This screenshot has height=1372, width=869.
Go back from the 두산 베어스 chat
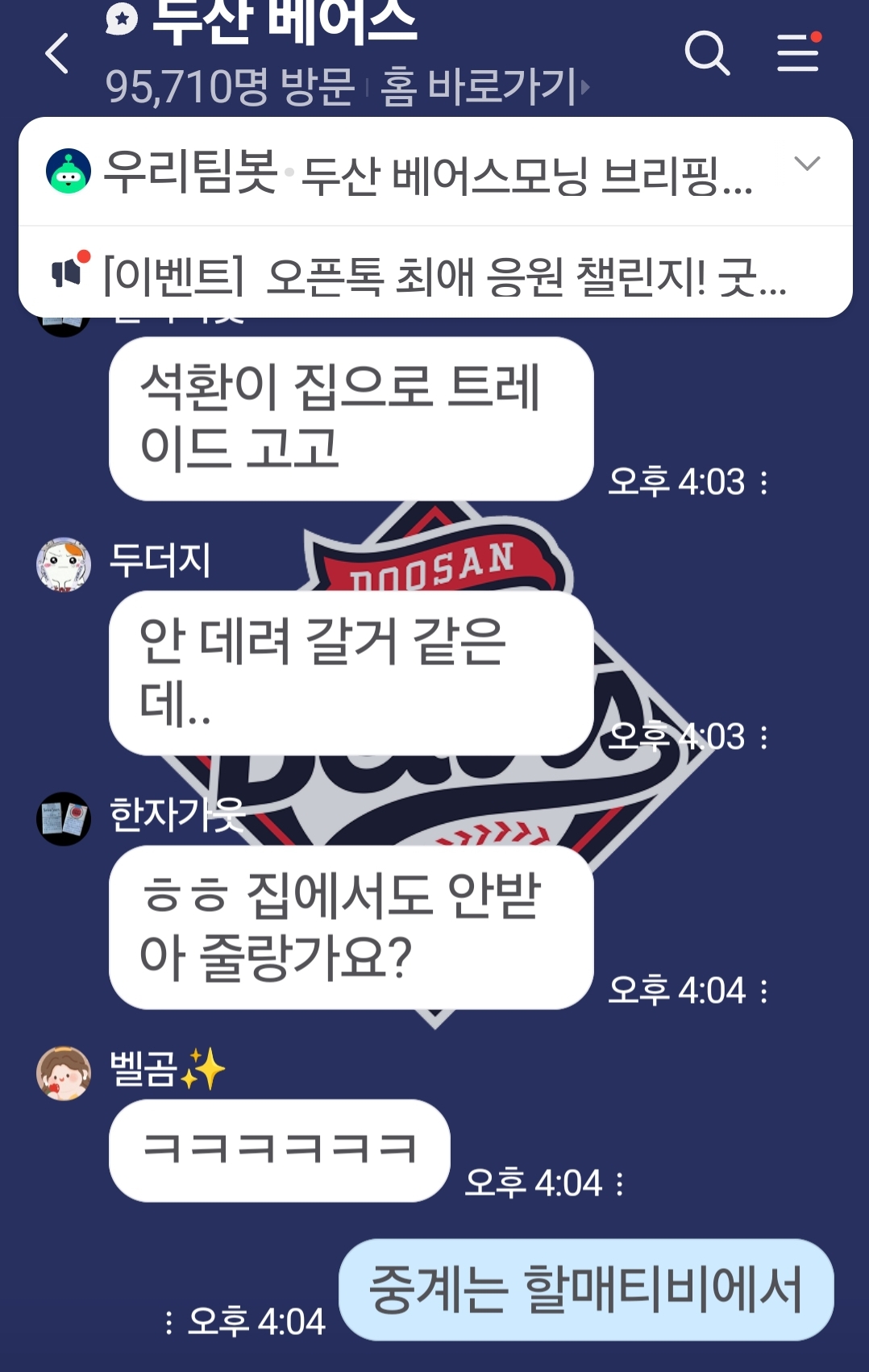[x=57, y=54]
